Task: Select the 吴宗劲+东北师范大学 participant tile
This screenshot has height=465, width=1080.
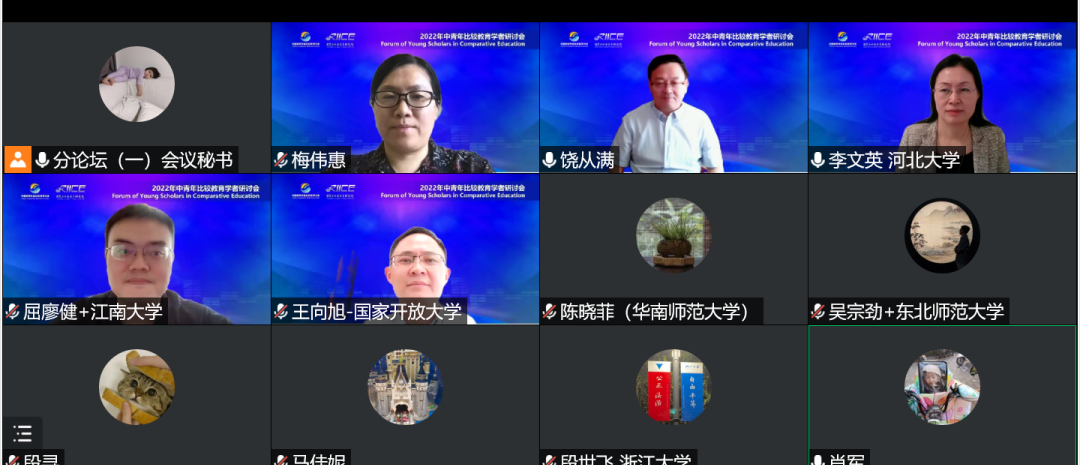Action: tap(942, 248)
